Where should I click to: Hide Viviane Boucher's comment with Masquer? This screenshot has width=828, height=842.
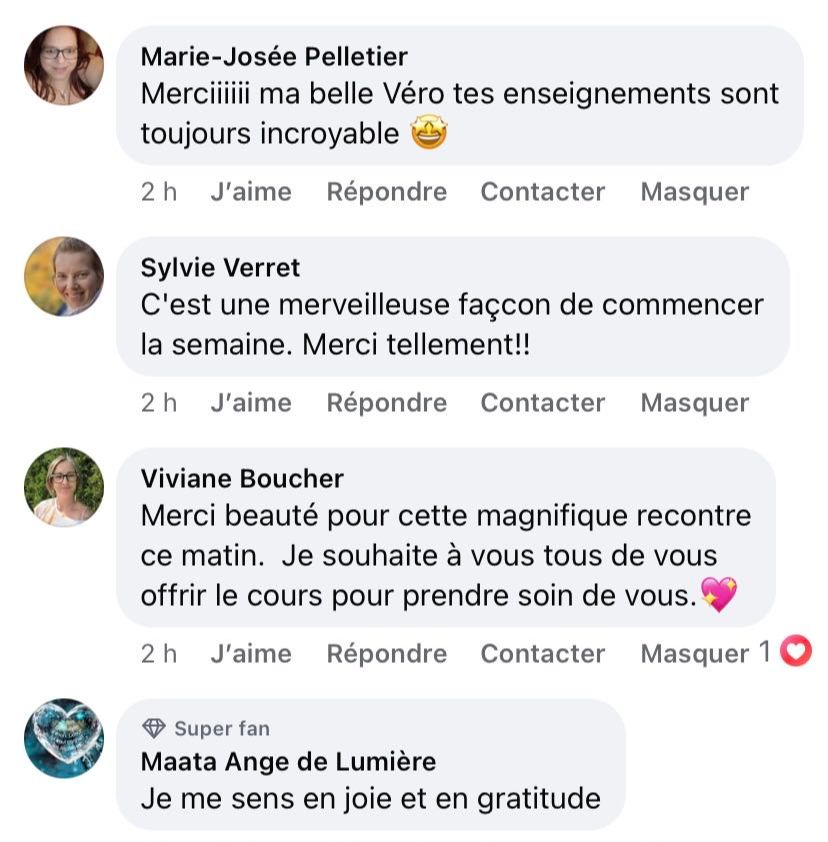(x=694, y=654)
